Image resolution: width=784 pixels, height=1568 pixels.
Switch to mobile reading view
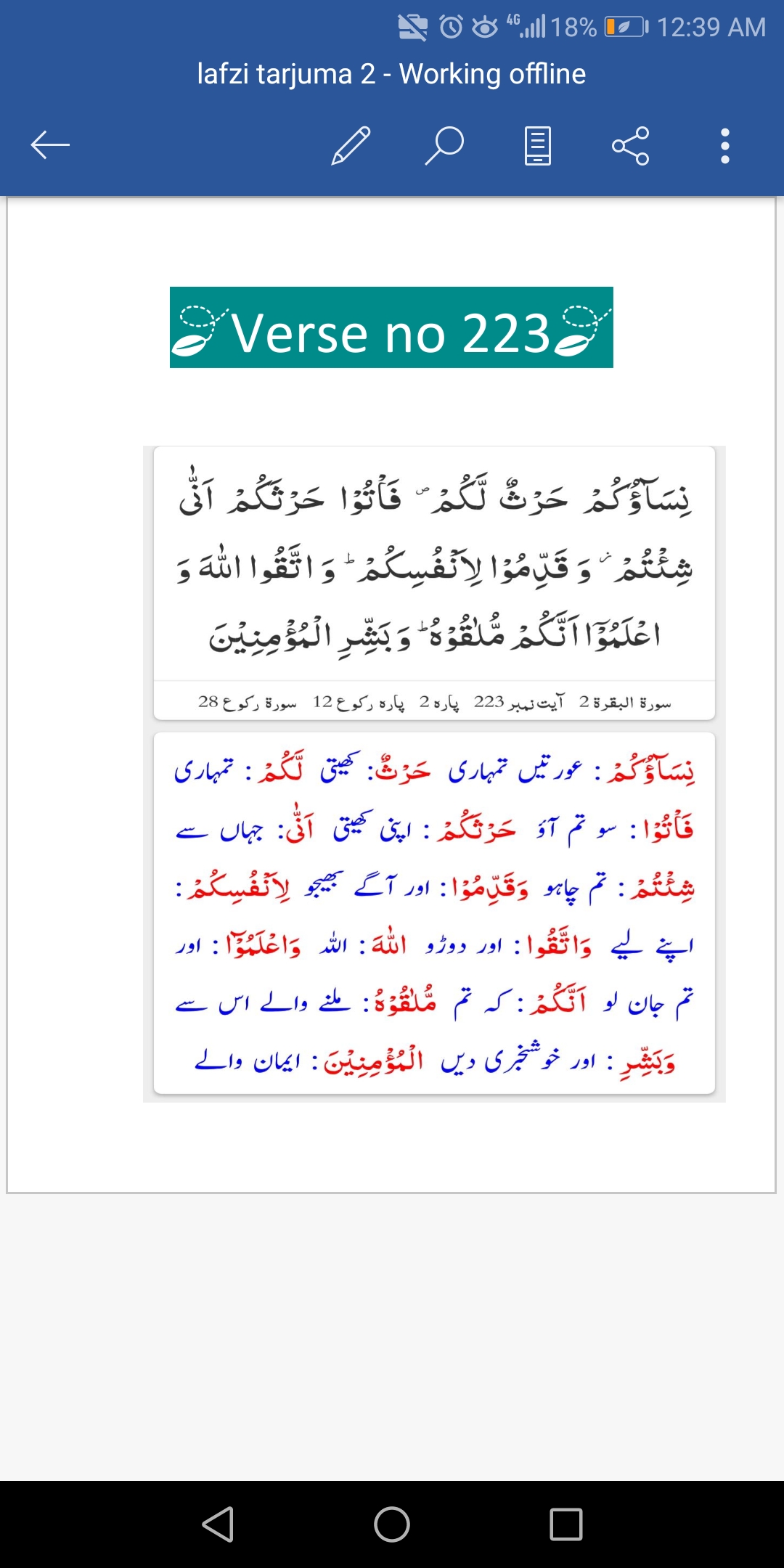[x=538, y=145]
